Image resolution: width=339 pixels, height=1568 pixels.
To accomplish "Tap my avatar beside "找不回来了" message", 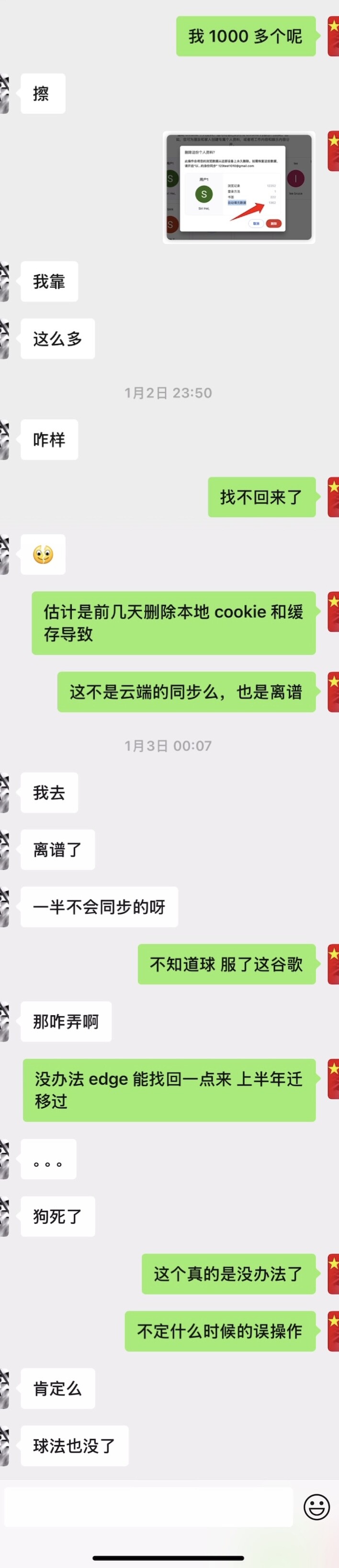I will click(334, 497).
